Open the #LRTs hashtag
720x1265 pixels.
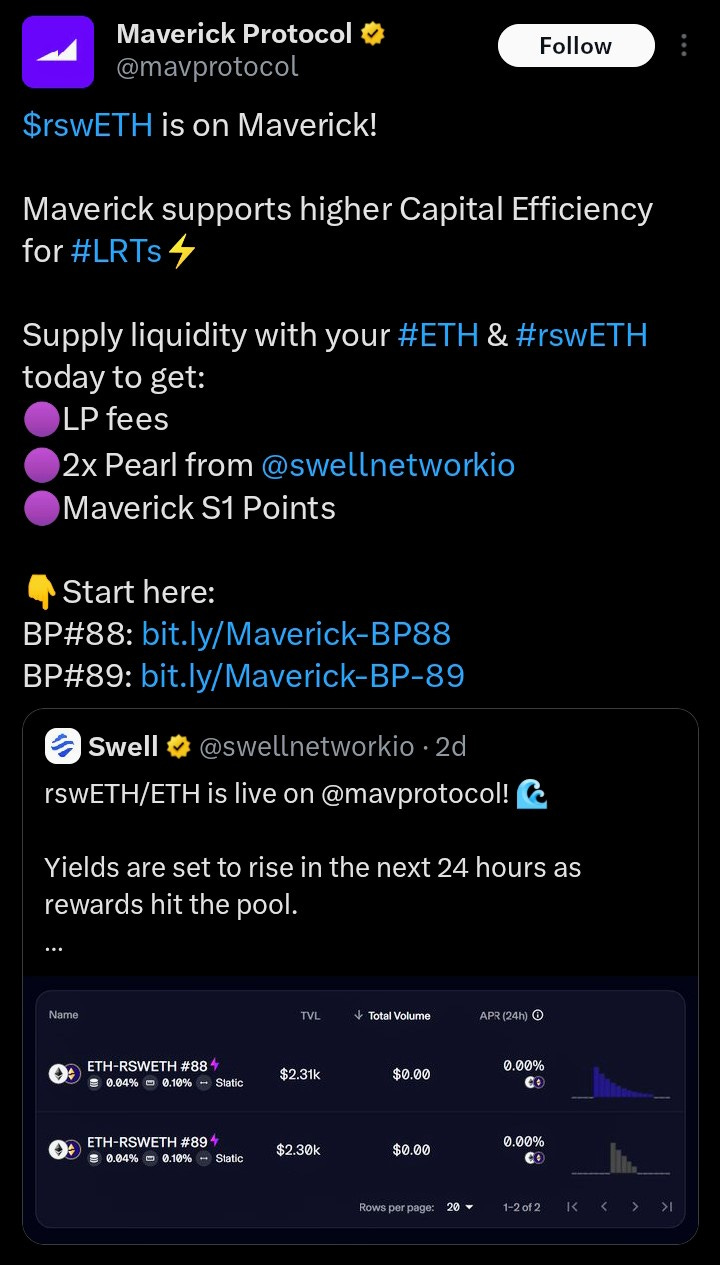(x=116, y=250)
